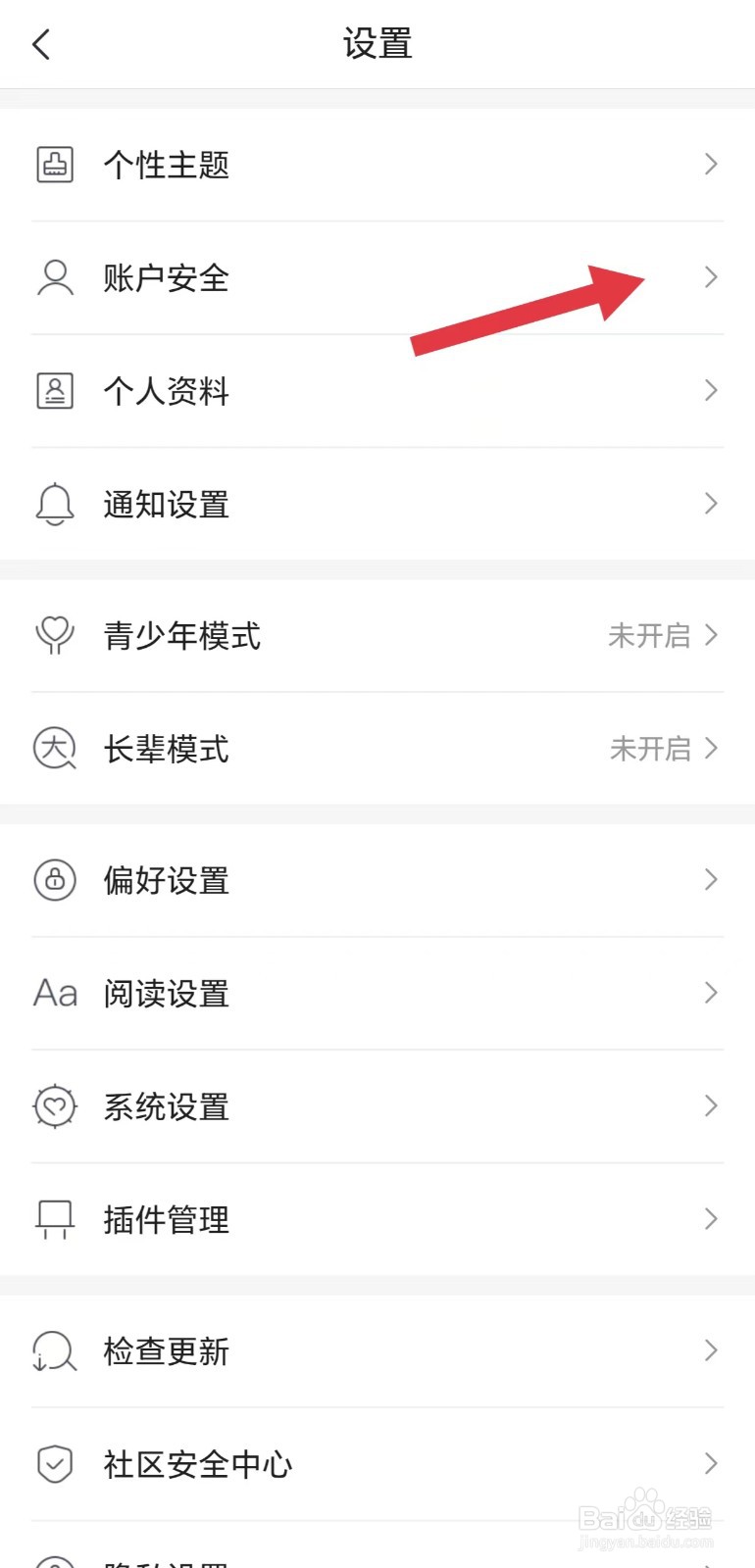Click the 个人资料 ID card icon

tap(55, 390)
